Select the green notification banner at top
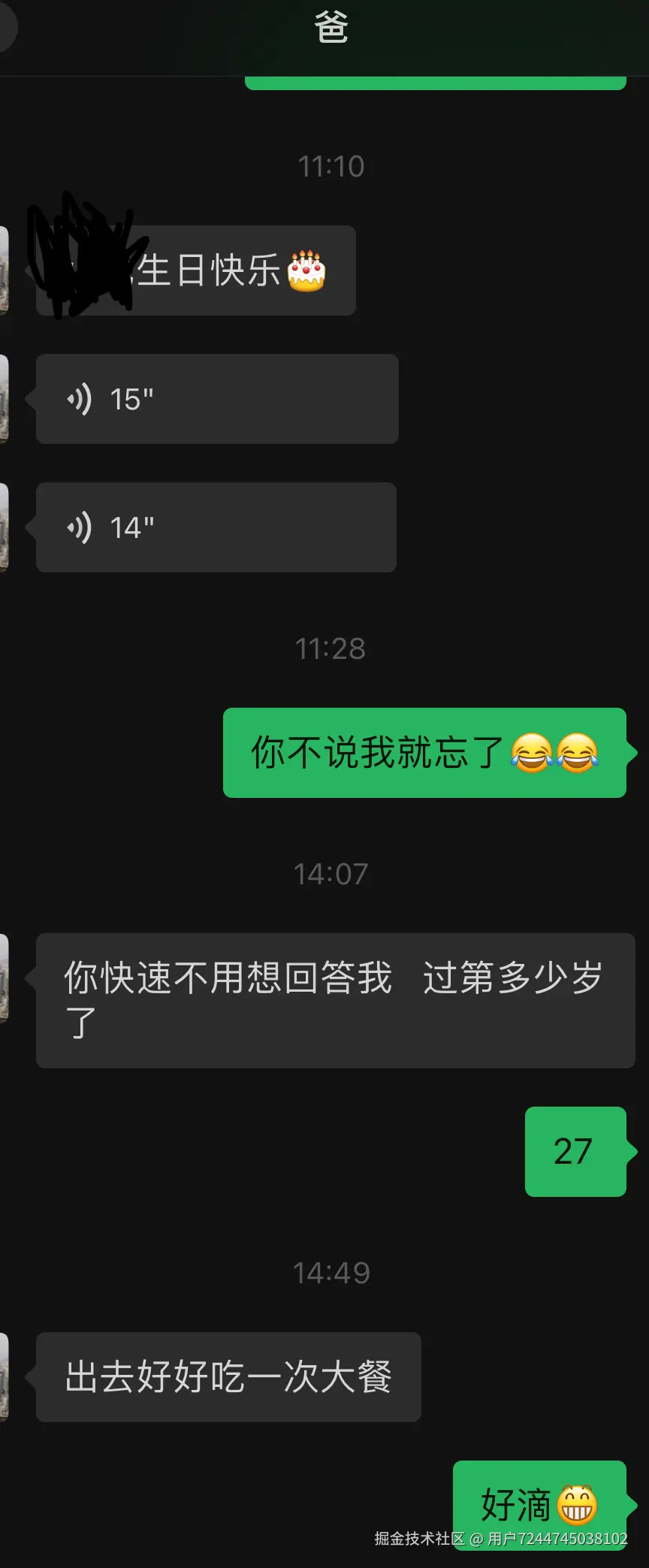The image size is (649, 1568). tap(436, 81)
